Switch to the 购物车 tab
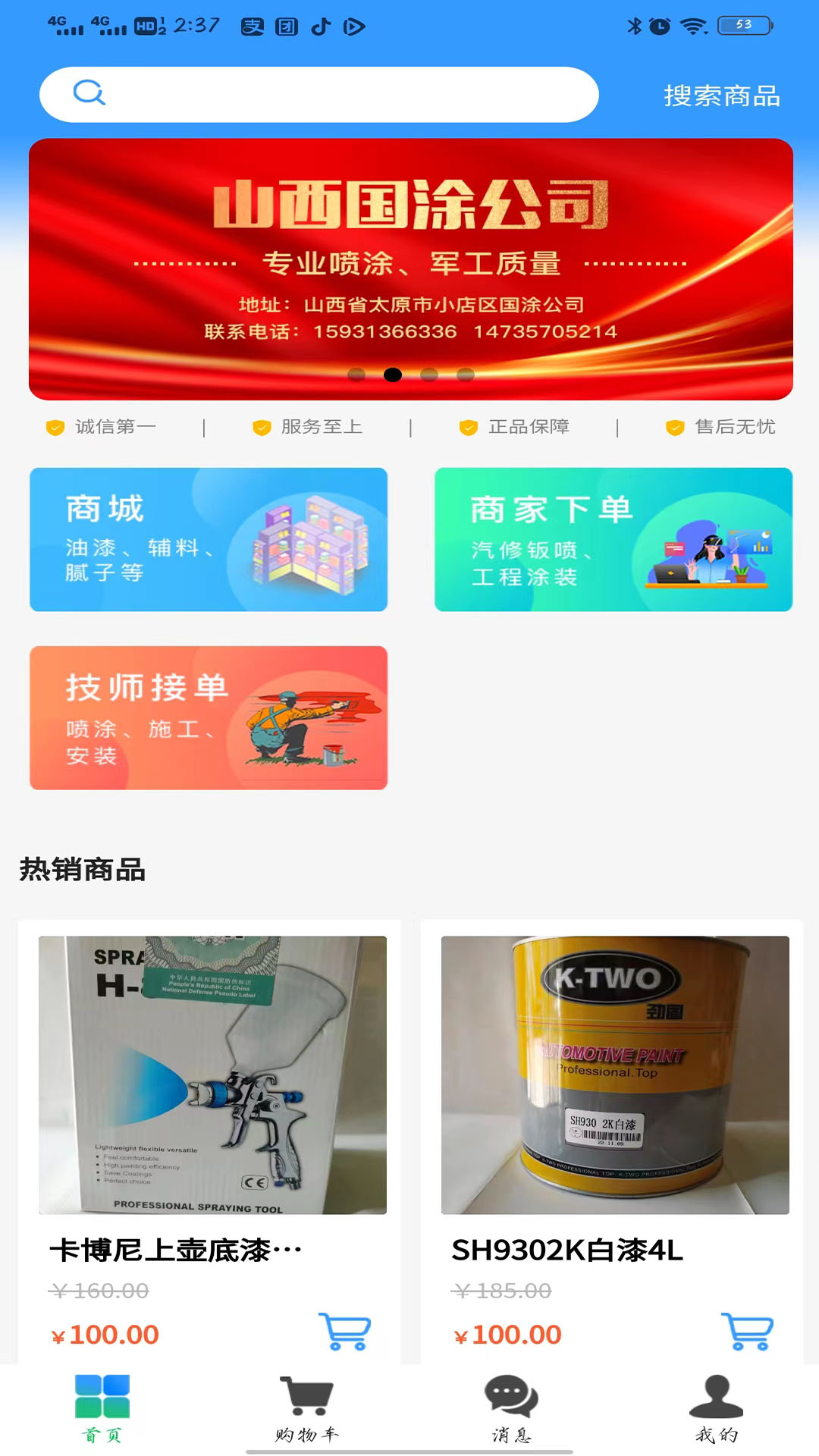This screenshot has width=819, height=1456. [306, 1408]
